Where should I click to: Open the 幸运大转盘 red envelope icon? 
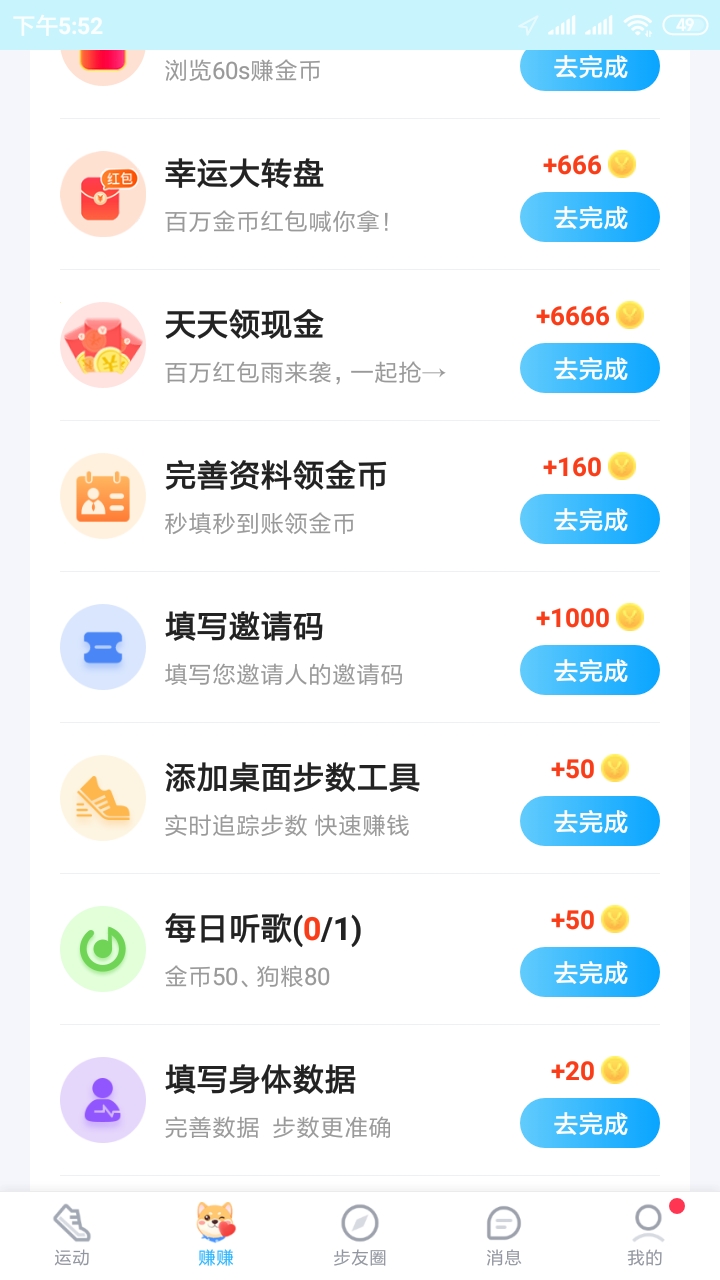103,192
